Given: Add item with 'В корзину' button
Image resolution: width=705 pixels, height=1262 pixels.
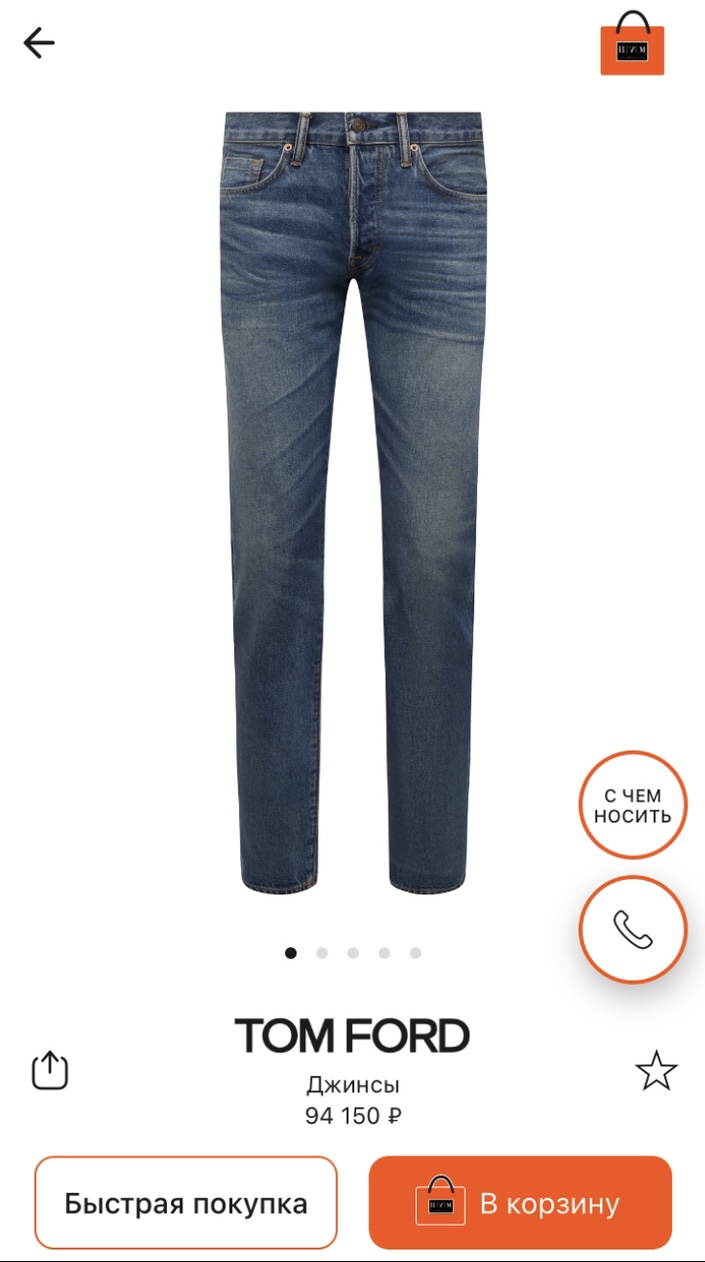Looking at the screenshot, I should pyautogui.click(x=520, y=1203).
